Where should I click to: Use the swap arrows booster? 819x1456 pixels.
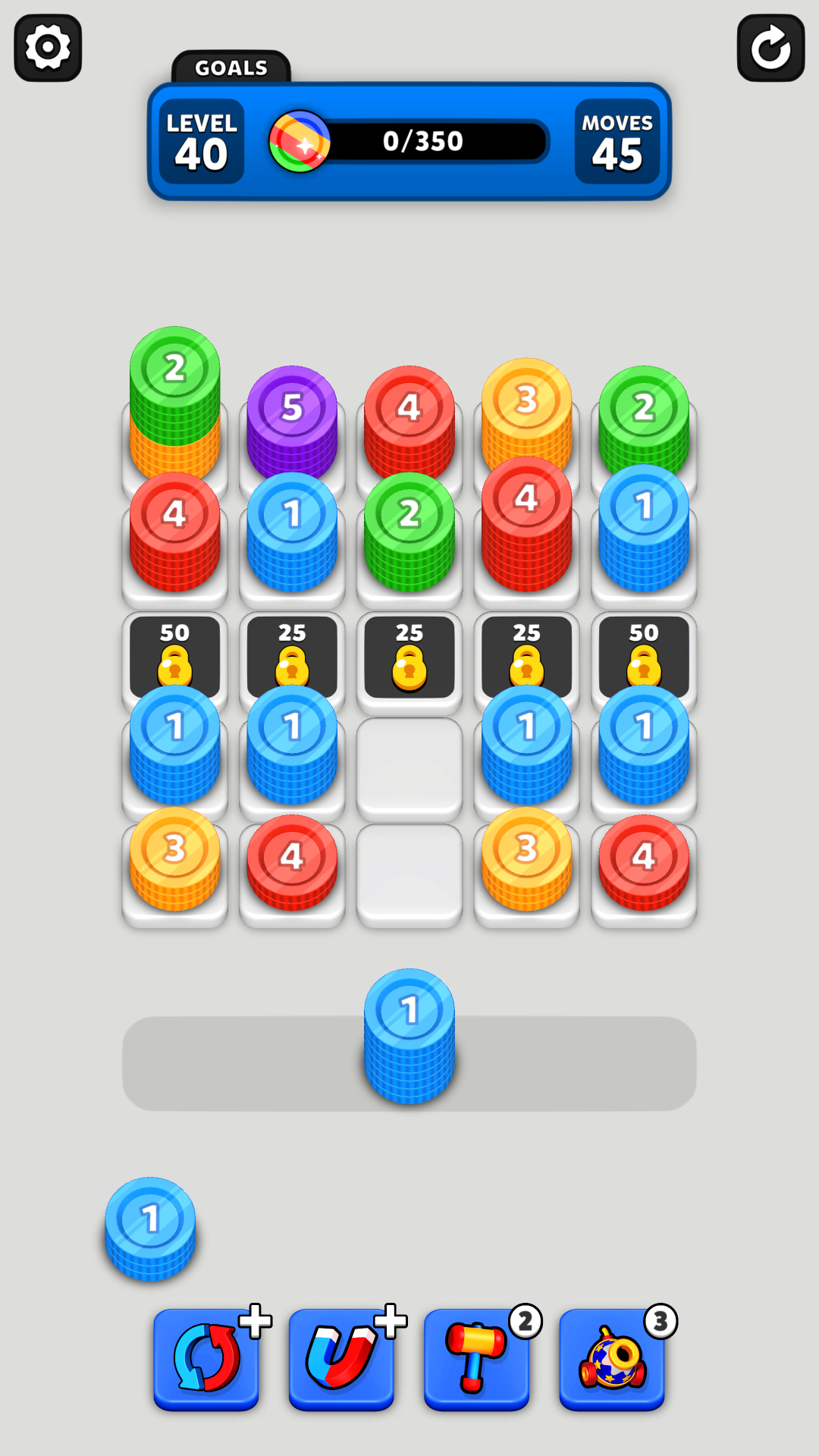tap(206, 1358)
